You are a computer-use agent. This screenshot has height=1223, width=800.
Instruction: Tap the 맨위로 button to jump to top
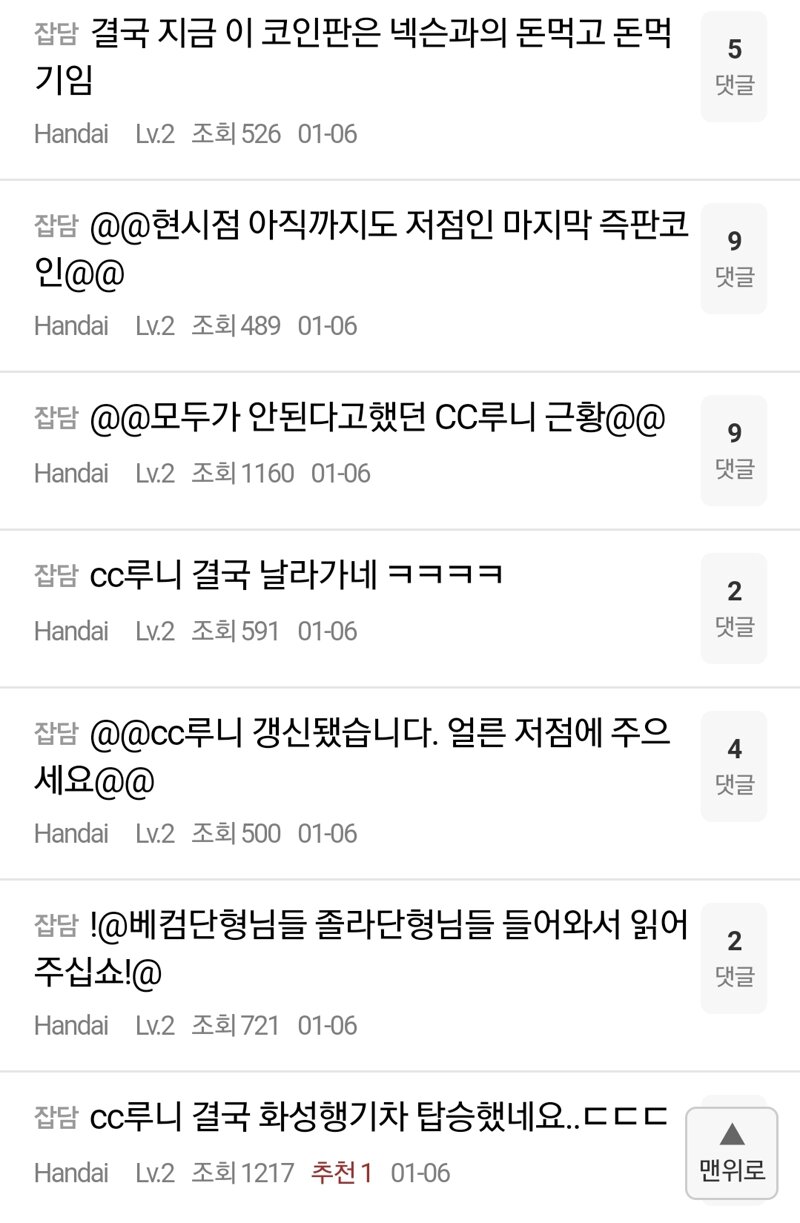(732, 1153)
